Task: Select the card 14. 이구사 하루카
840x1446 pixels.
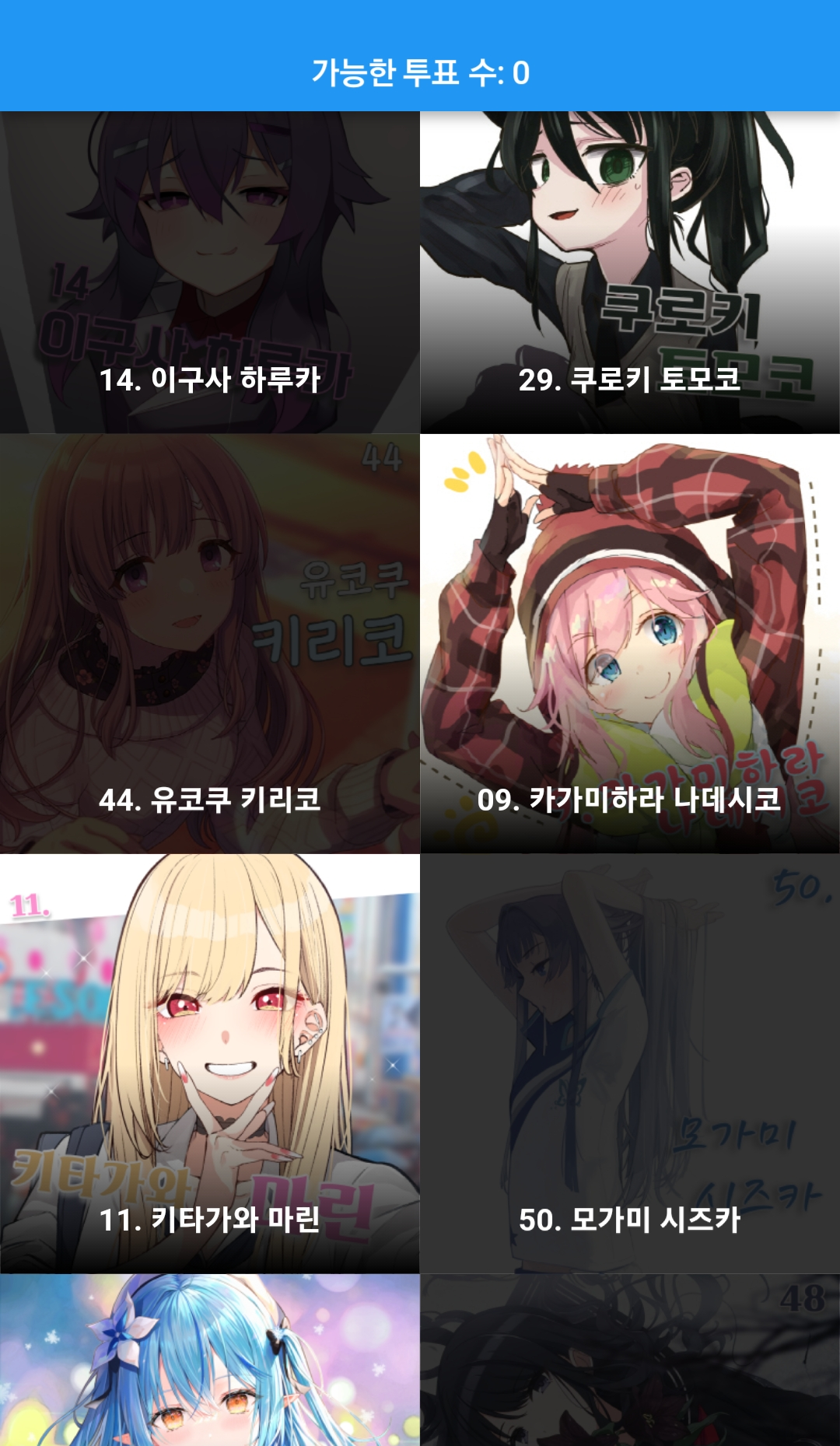Action: [210, 272]
